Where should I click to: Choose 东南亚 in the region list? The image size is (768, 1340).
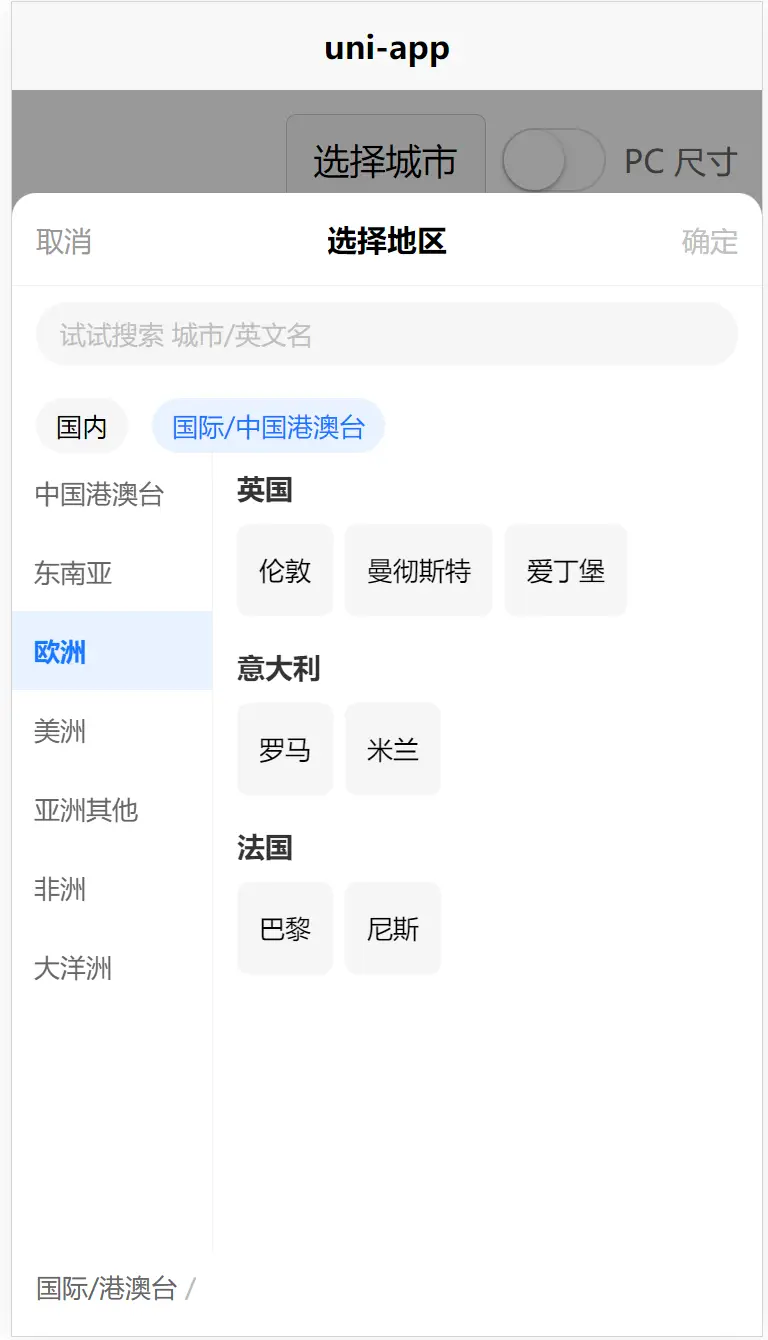pyautogui.click(x=74, y=573)
